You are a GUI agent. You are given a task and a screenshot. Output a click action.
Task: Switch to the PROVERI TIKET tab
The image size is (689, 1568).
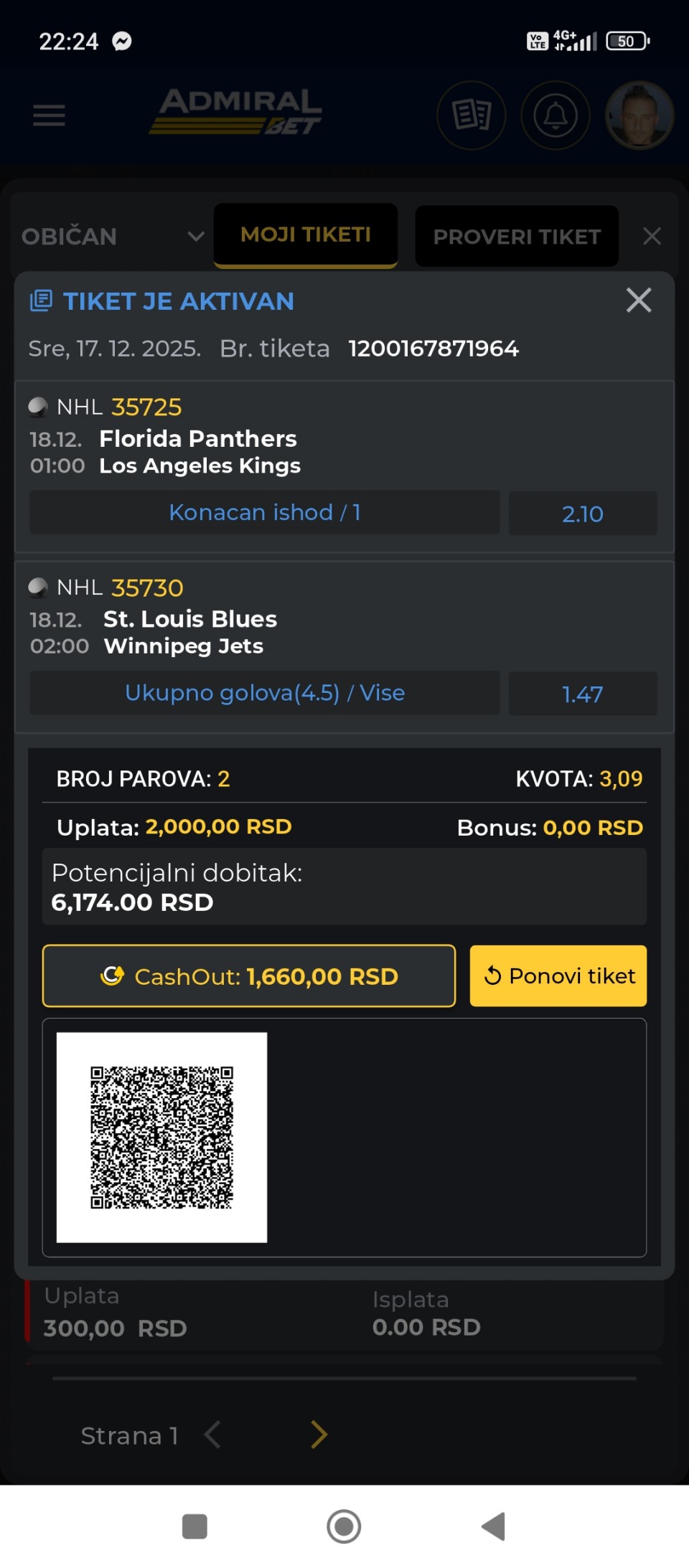point(517,236)
